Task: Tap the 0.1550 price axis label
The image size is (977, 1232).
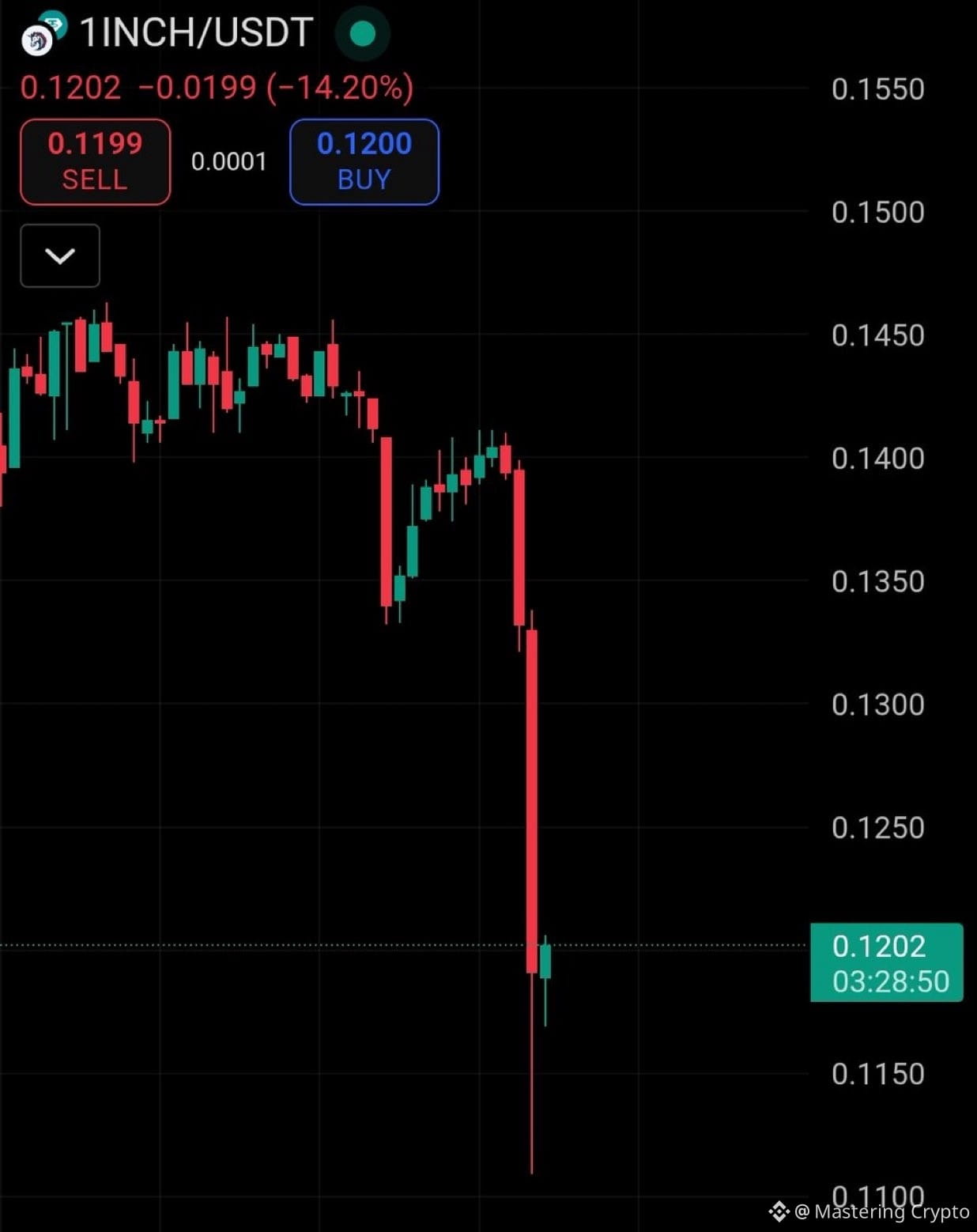Action: coord(880,89)
